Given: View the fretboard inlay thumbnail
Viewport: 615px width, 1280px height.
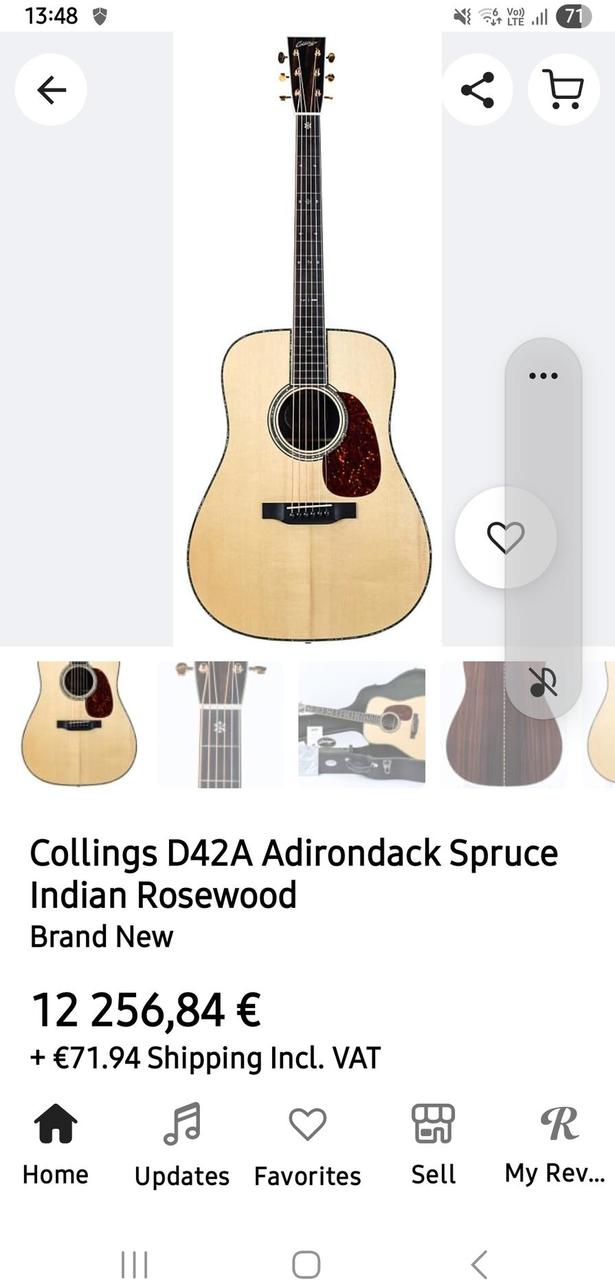Looking at the screenshot, I should 220,724.
